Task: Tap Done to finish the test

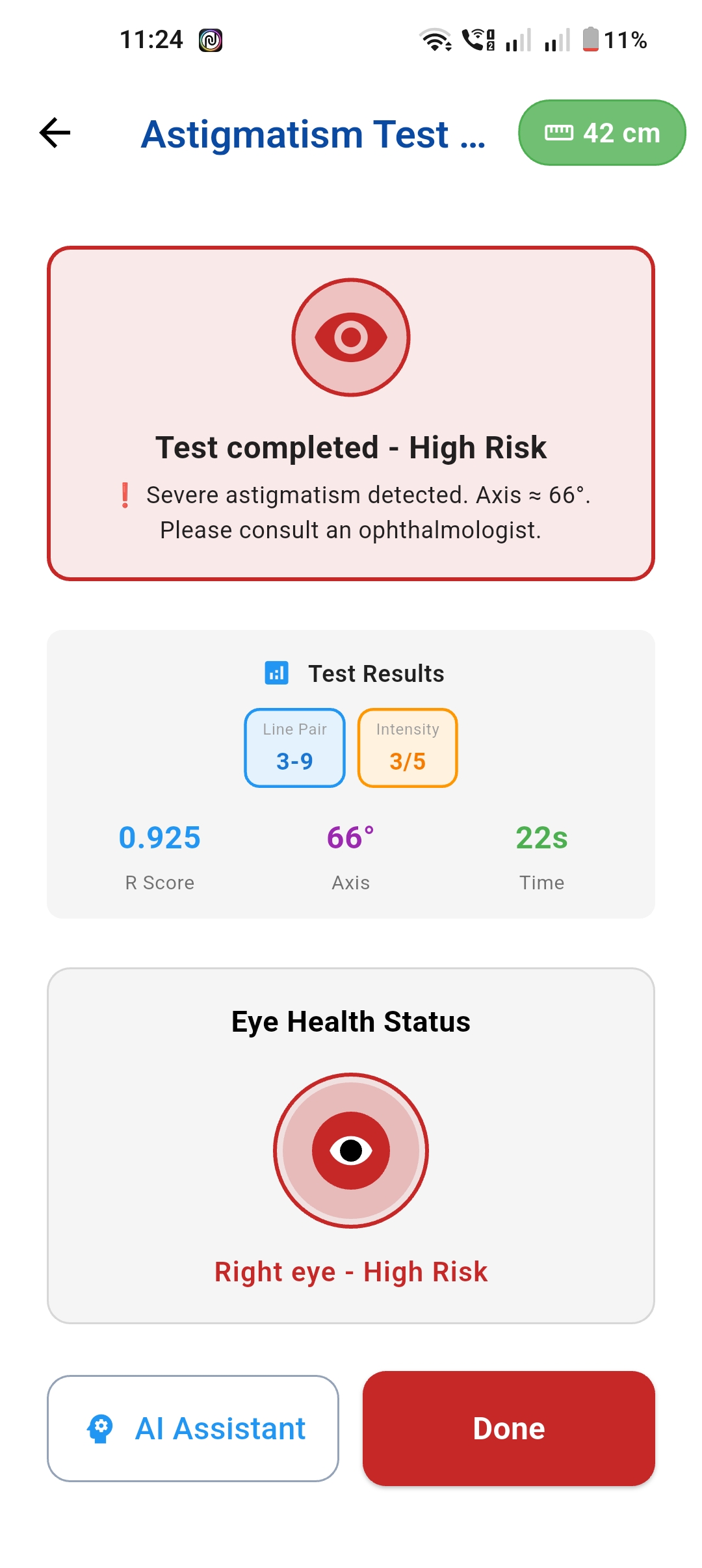Action: click(508, 1428)
